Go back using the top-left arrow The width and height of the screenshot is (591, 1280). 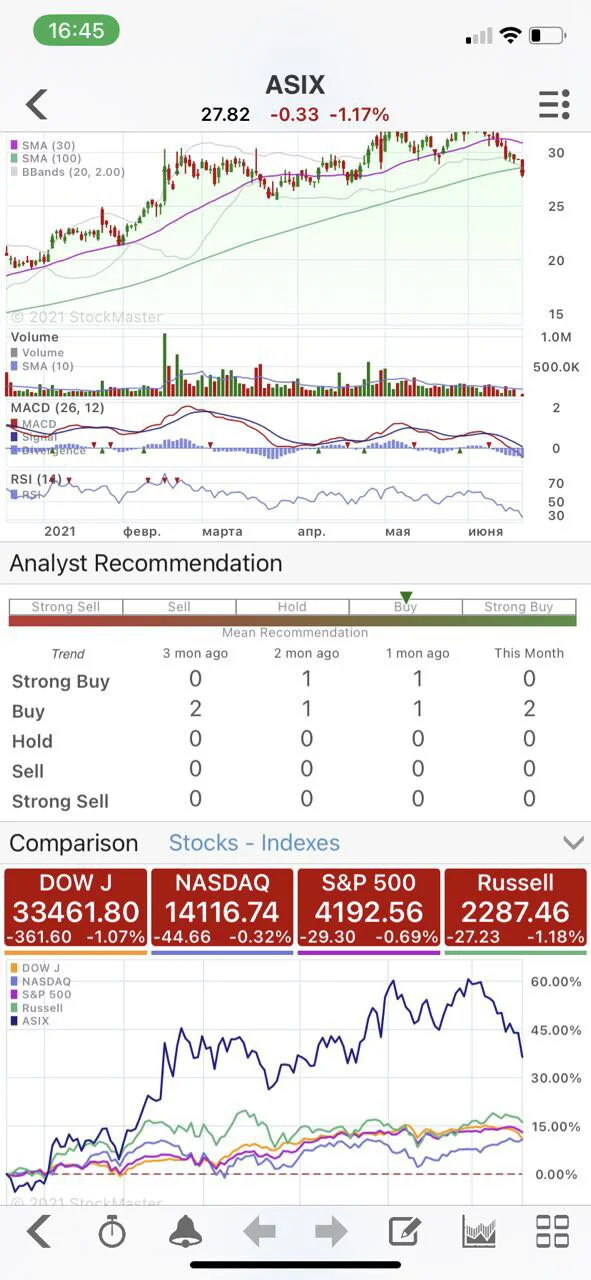pos(37,104)
